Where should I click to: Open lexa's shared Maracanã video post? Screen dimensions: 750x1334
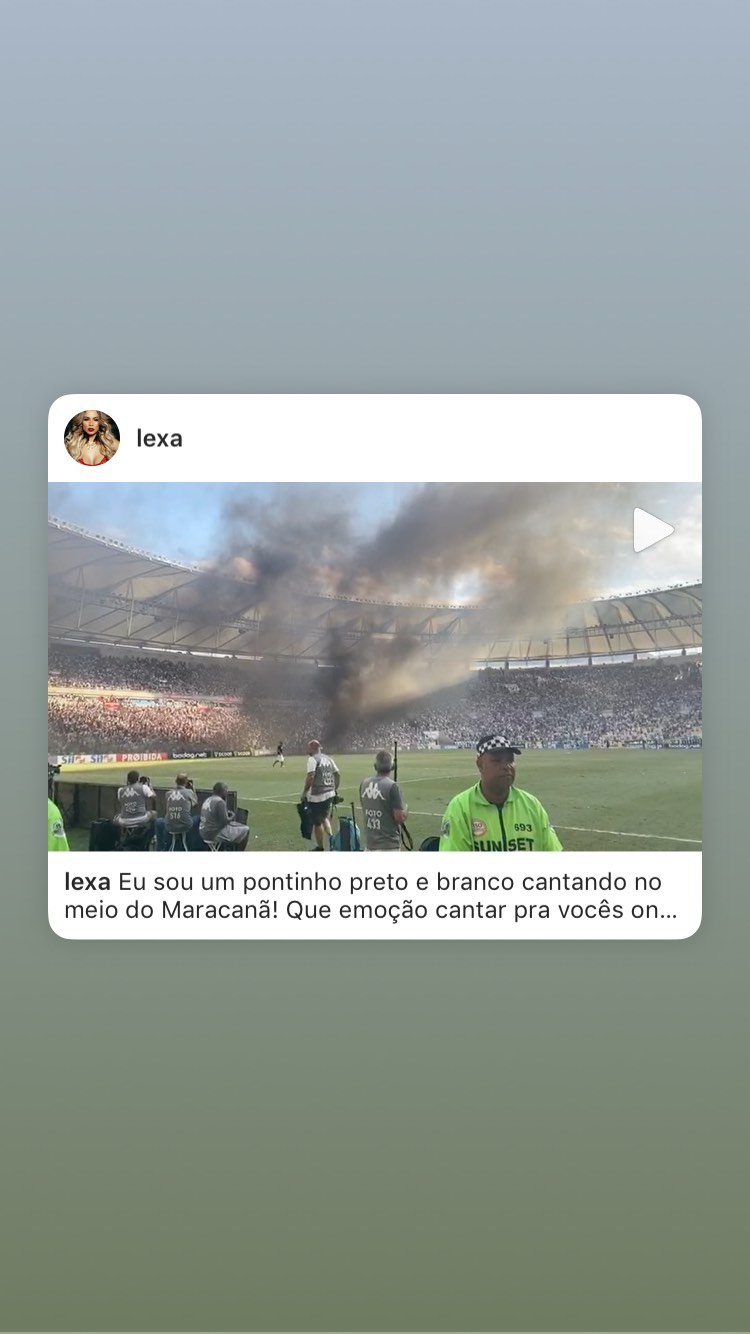point(375,666)
